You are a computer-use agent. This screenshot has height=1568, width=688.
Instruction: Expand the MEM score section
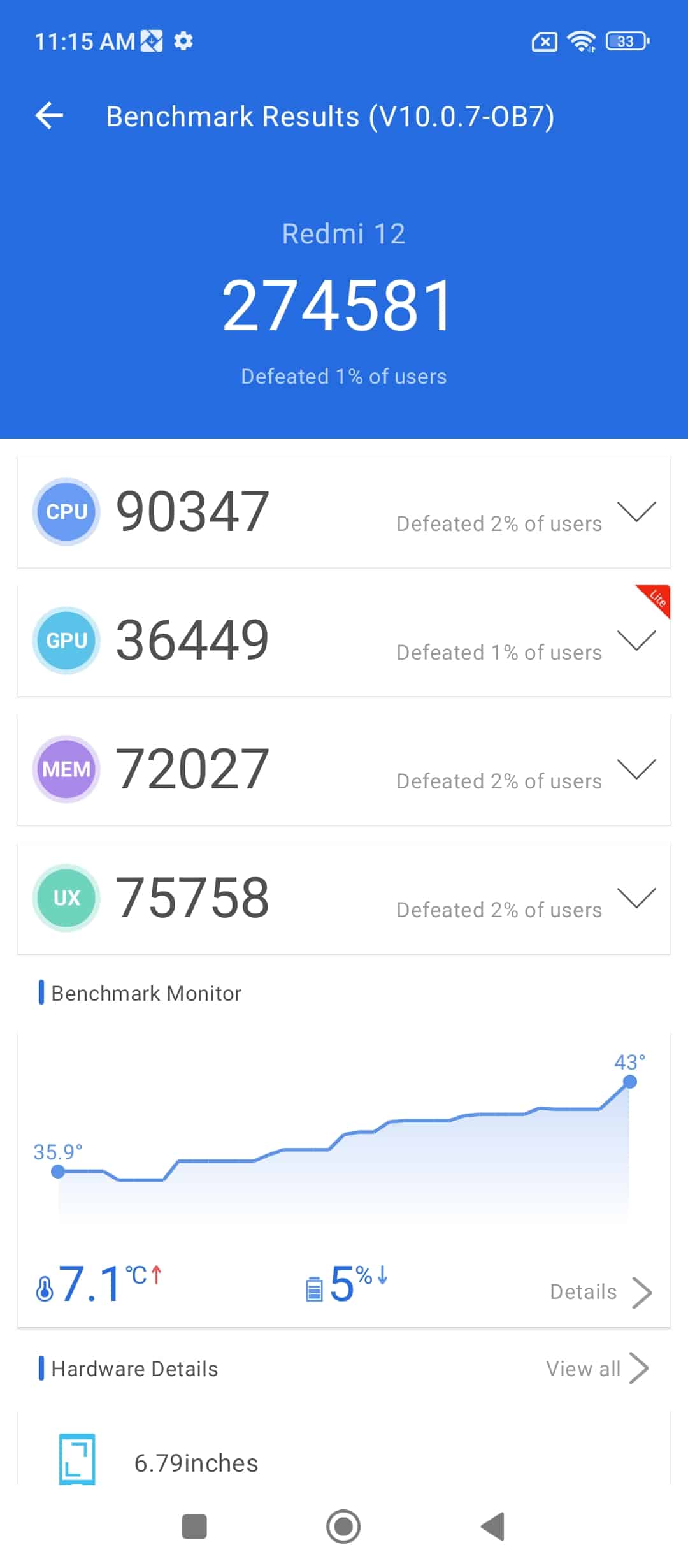pos(636,769)
